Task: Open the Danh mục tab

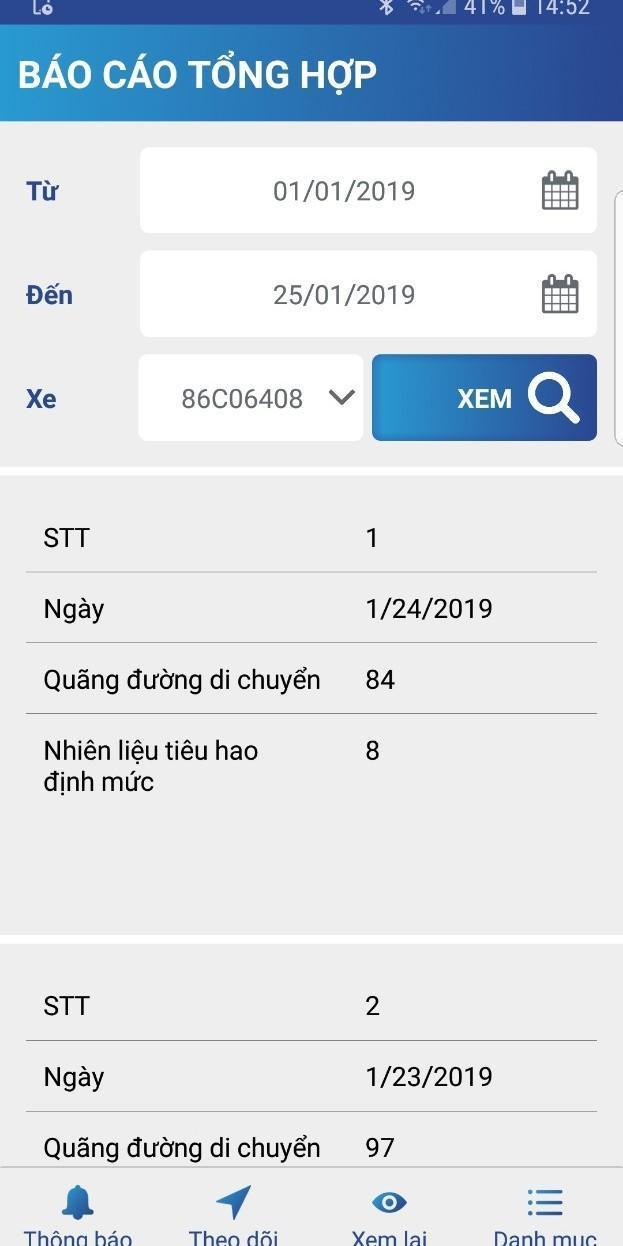Action: pos(544,1214)
